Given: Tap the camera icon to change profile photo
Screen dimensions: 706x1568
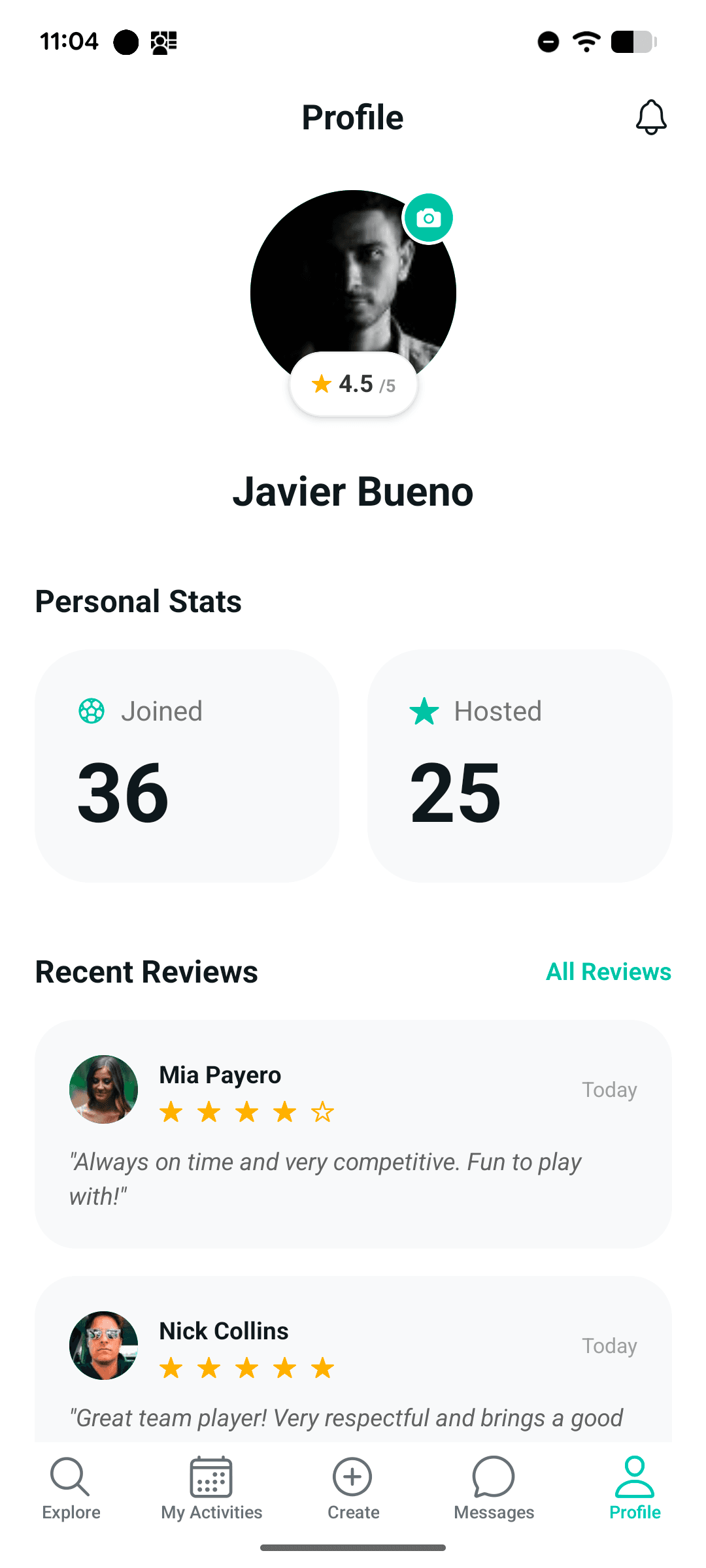Looking at the screenshot, I should point(428,218).
